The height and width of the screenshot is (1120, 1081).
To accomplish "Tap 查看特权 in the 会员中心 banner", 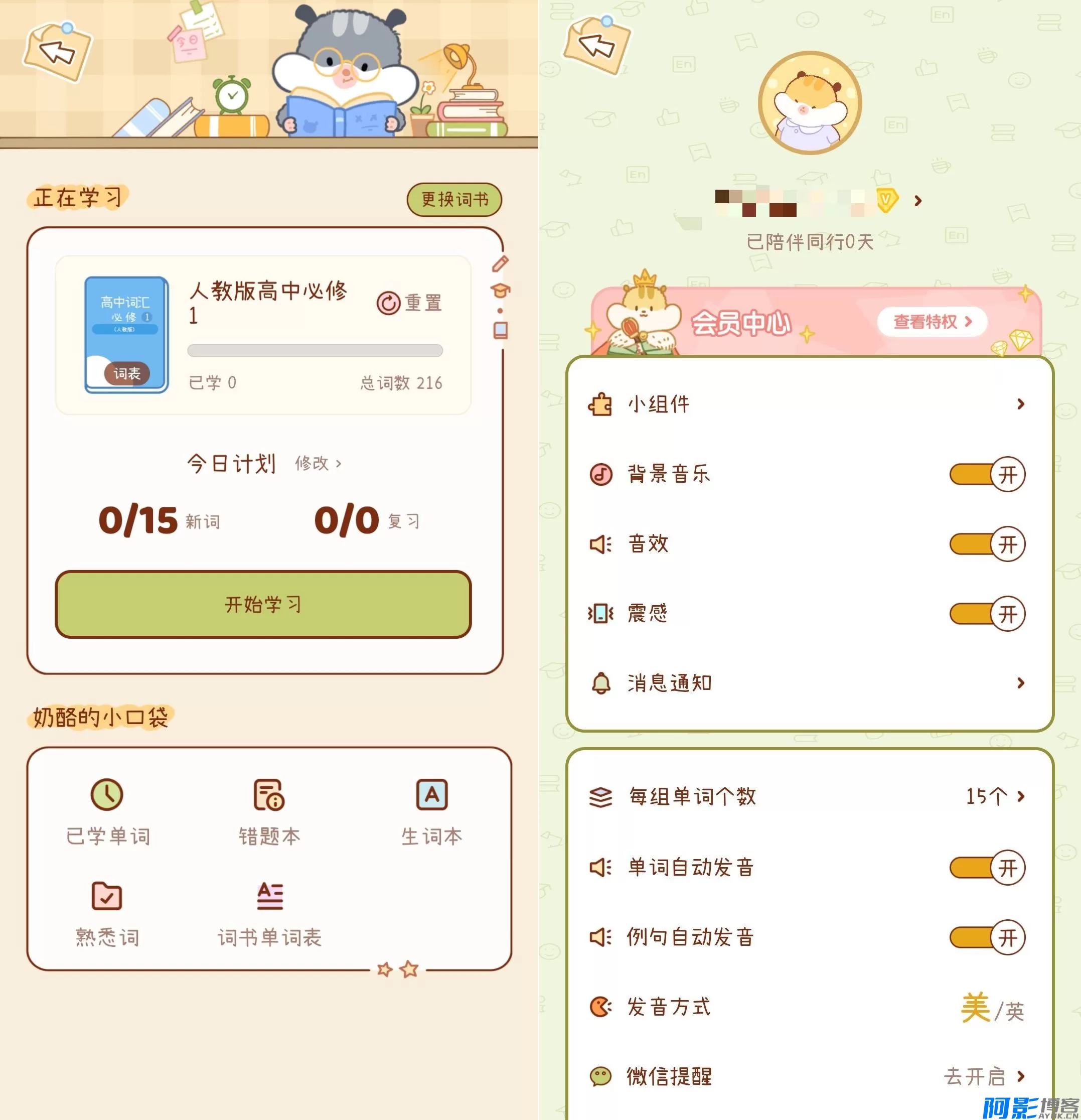I will (x=932, y=322).
